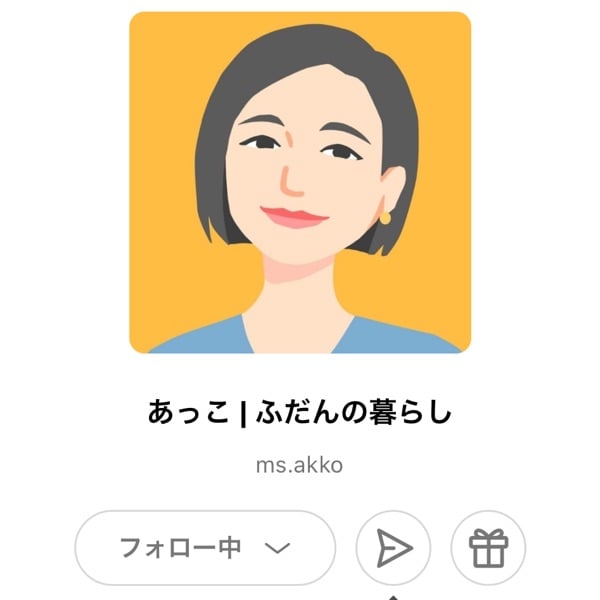Open the フォロー中 following dropdown
The image size is (600, 600).
click(x=205, y=548)
